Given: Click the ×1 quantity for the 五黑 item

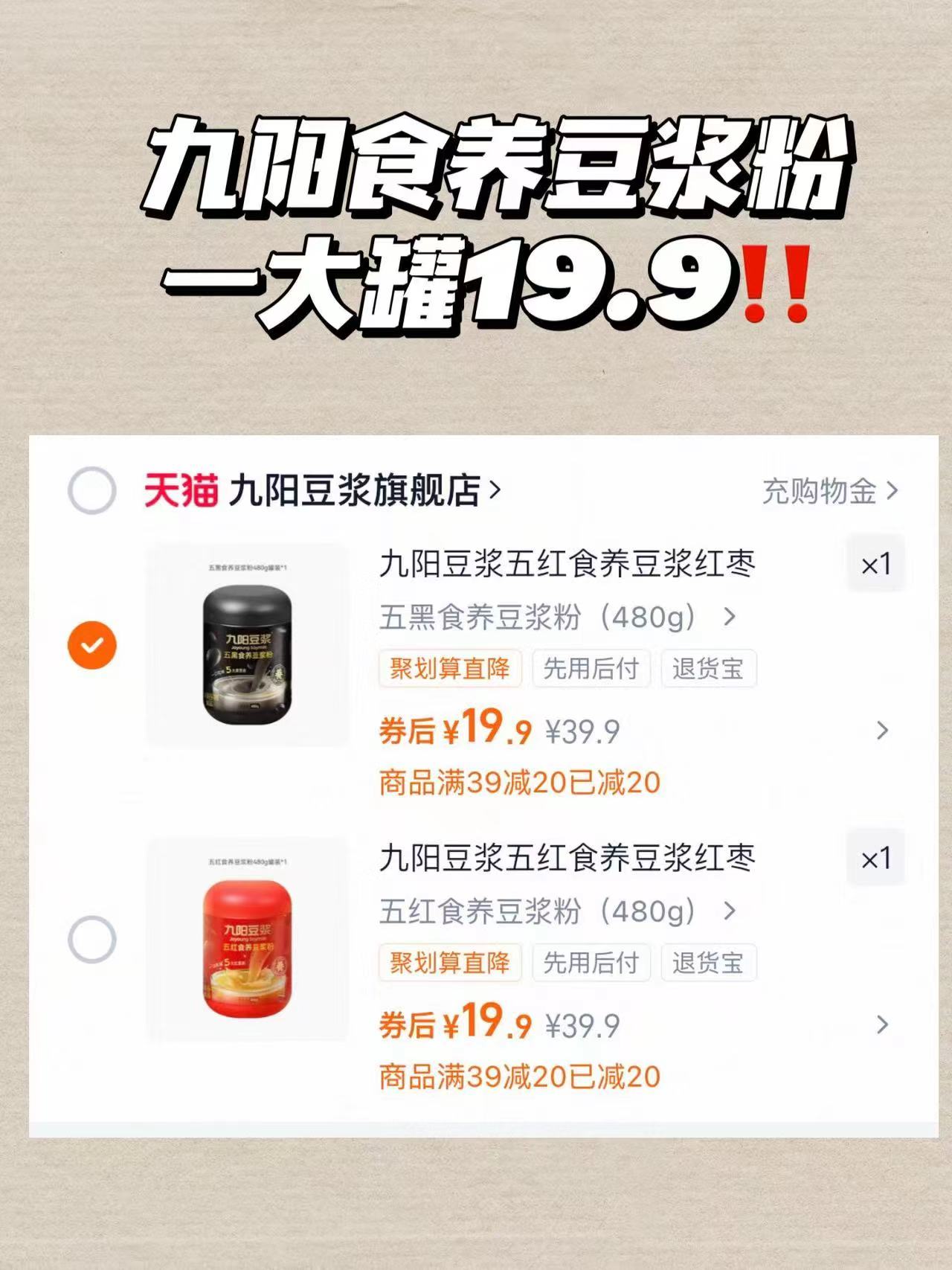Looking at the screenshot, I should tap(875, 565).
